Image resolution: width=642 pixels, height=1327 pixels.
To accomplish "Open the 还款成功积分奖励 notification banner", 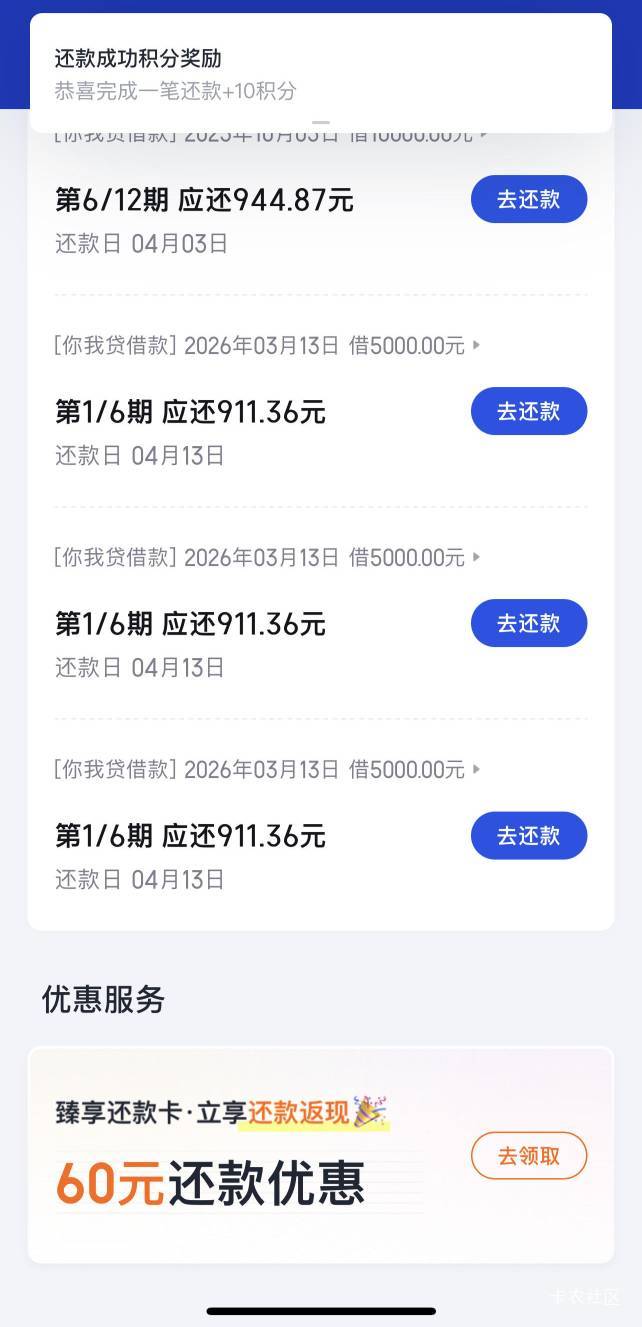I will [320, 74].
